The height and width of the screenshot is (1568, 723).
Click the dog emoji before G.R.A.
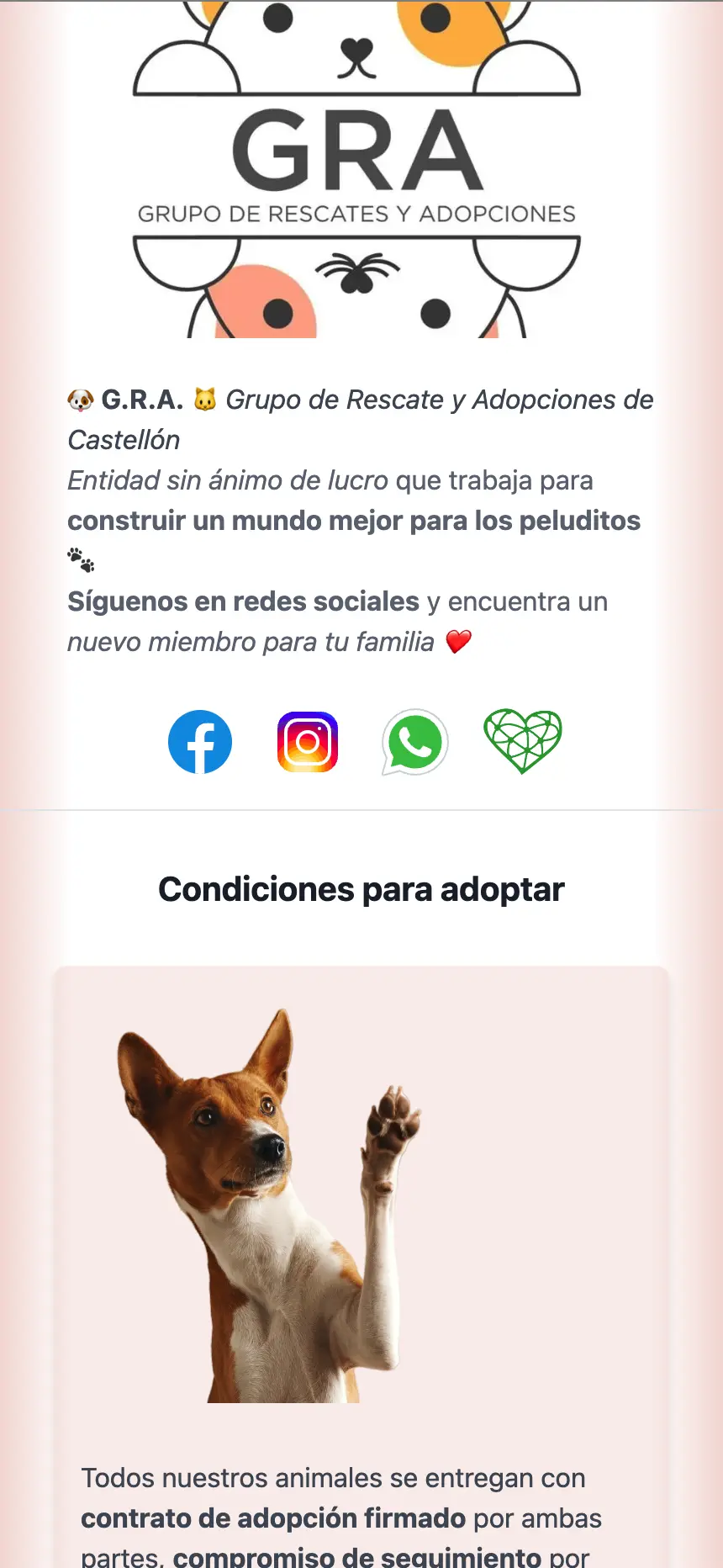80,400
